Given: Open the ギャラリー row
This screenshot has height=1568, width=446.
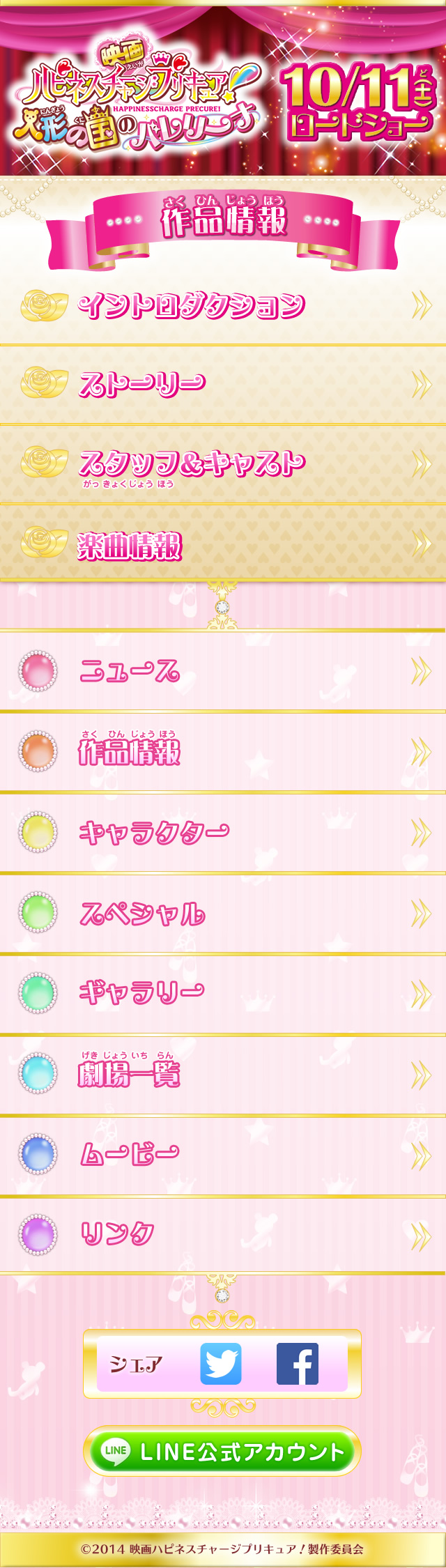Looking at the screenshot, I should (x=223, y=994).
